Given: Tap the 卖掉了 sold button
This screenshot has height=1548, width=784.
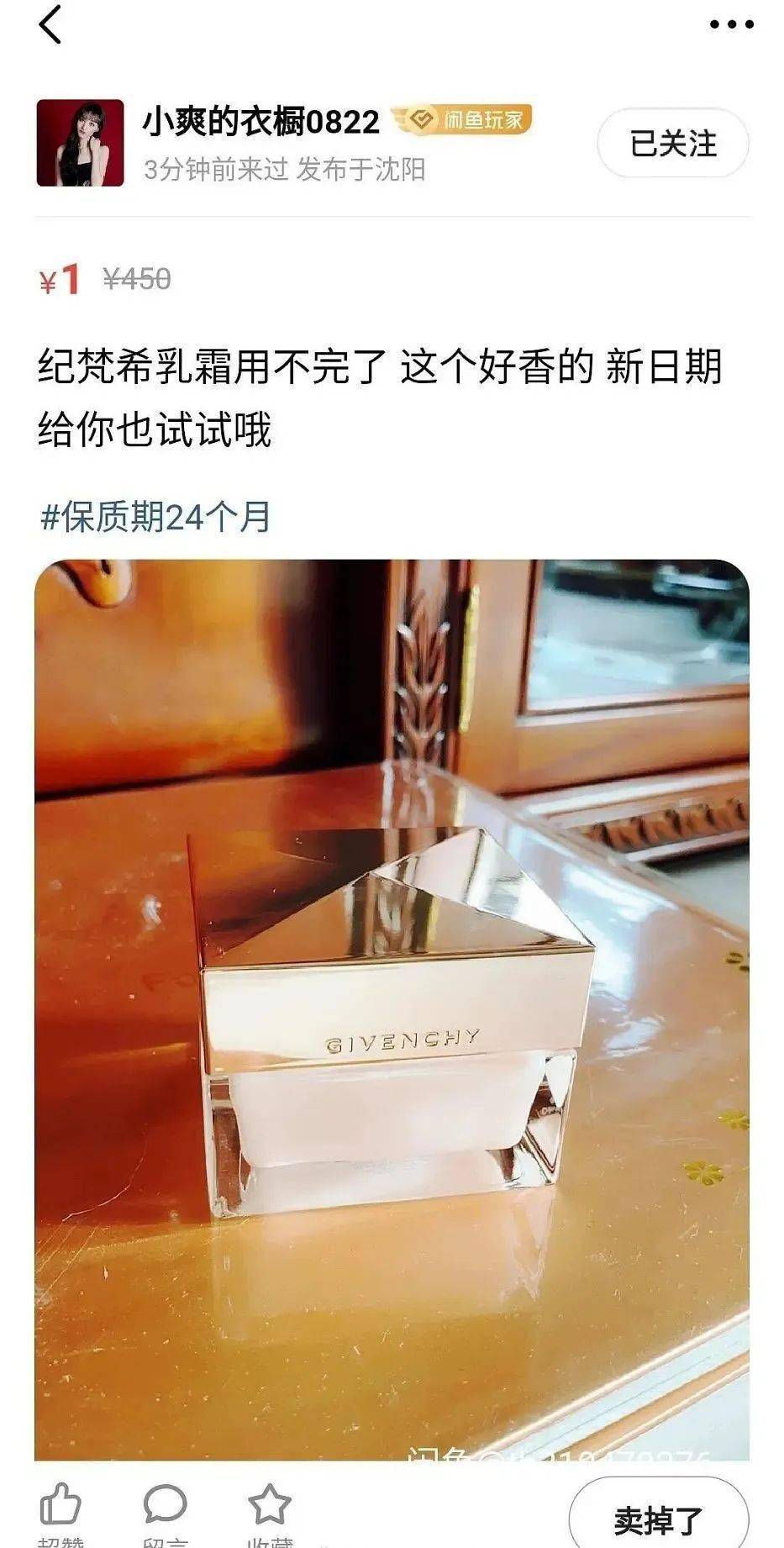Looking at the screenshot, I should tap(658, 1519).
